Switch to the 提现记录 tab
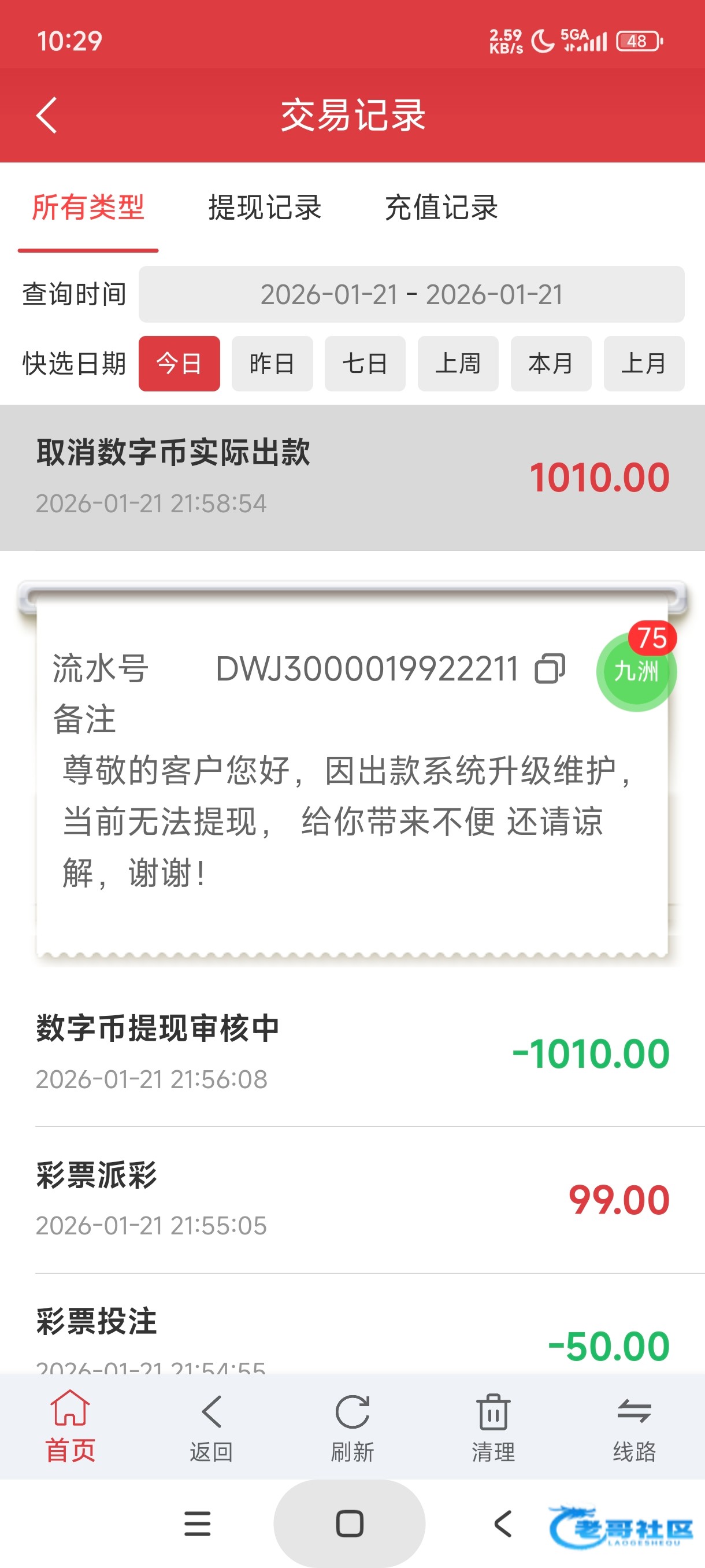Viewport: 705px width, 1568px height. (265, 208)
